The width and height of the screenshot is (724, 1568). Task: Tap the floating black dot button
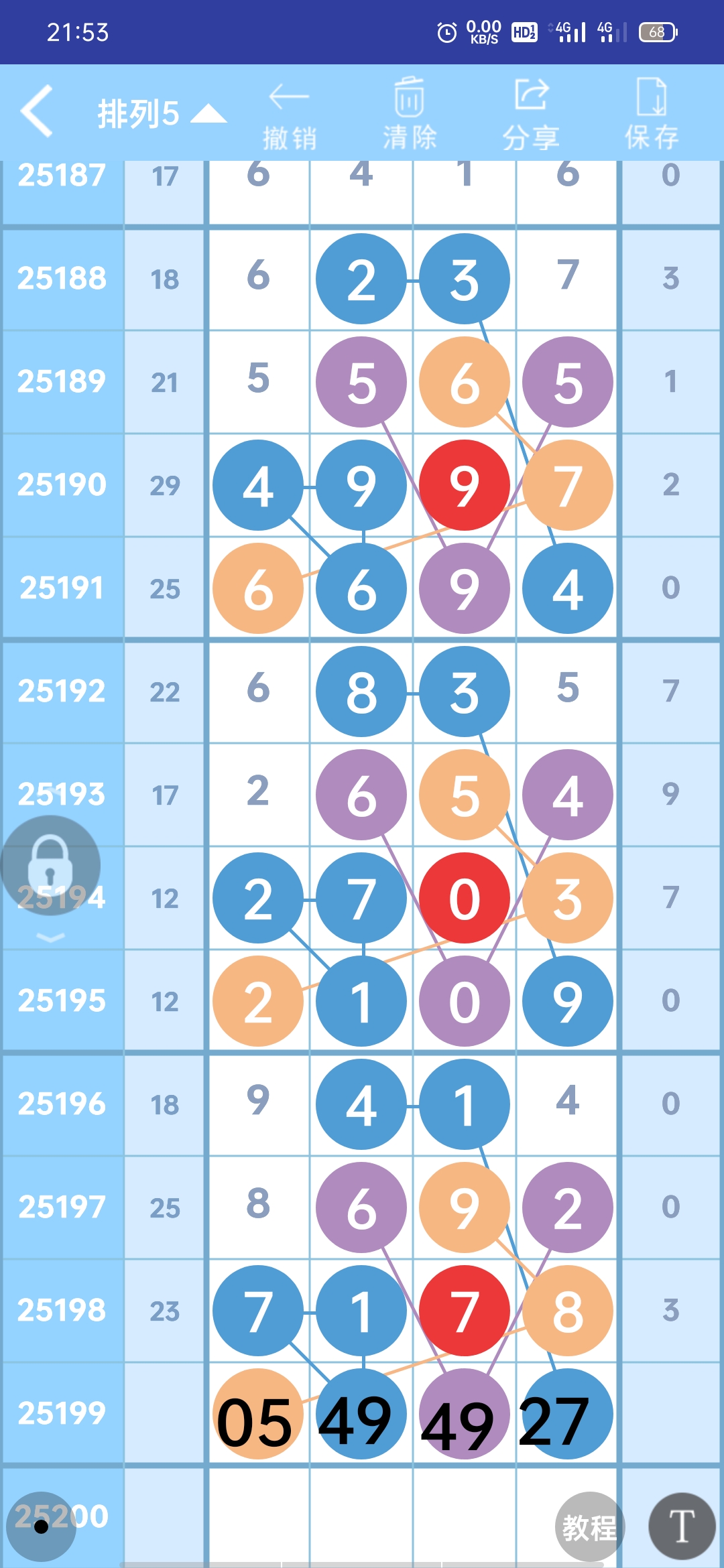(x=41, y=1526)
